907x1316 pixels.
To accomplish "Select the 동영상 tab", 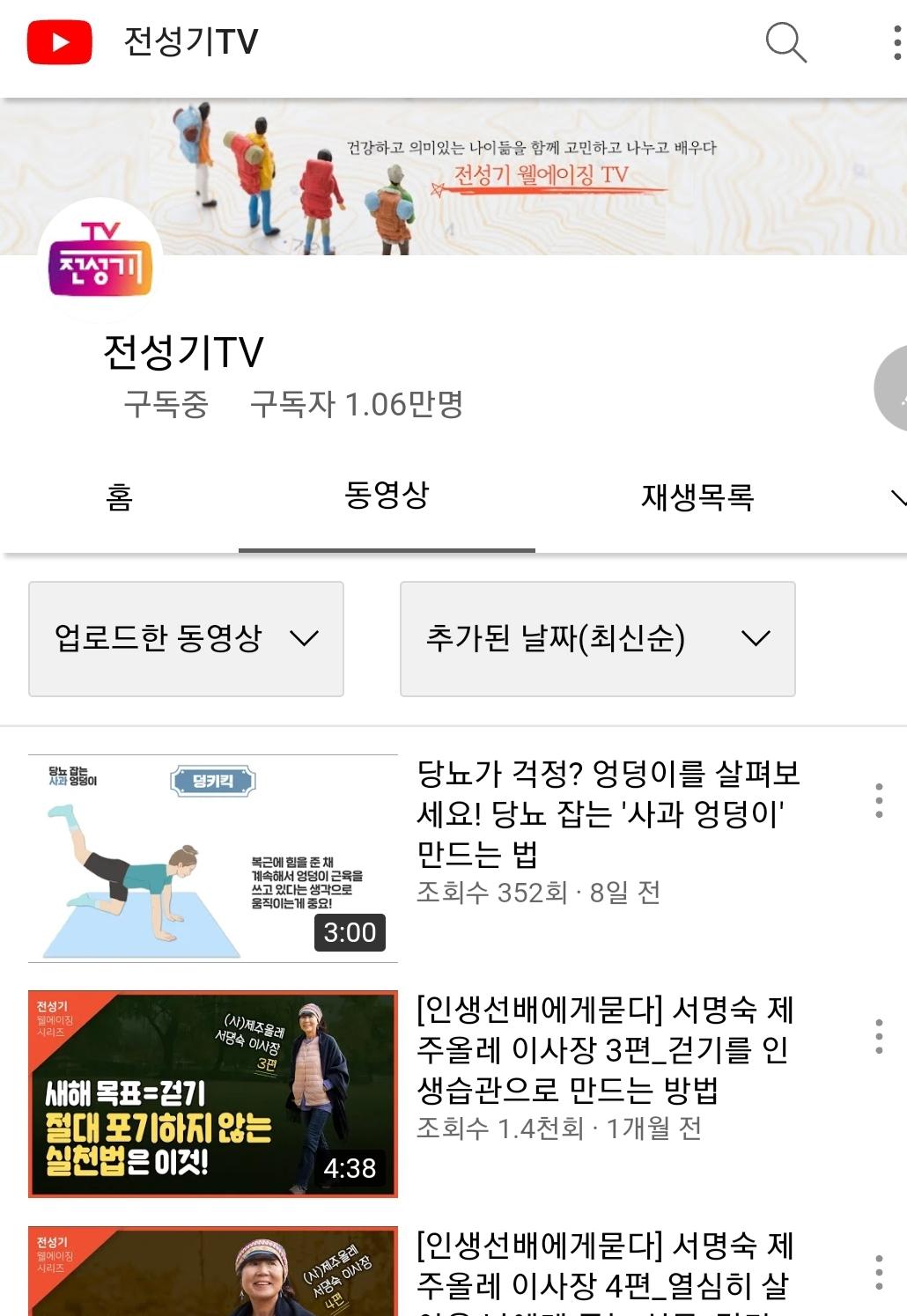I will pos(387,496).
